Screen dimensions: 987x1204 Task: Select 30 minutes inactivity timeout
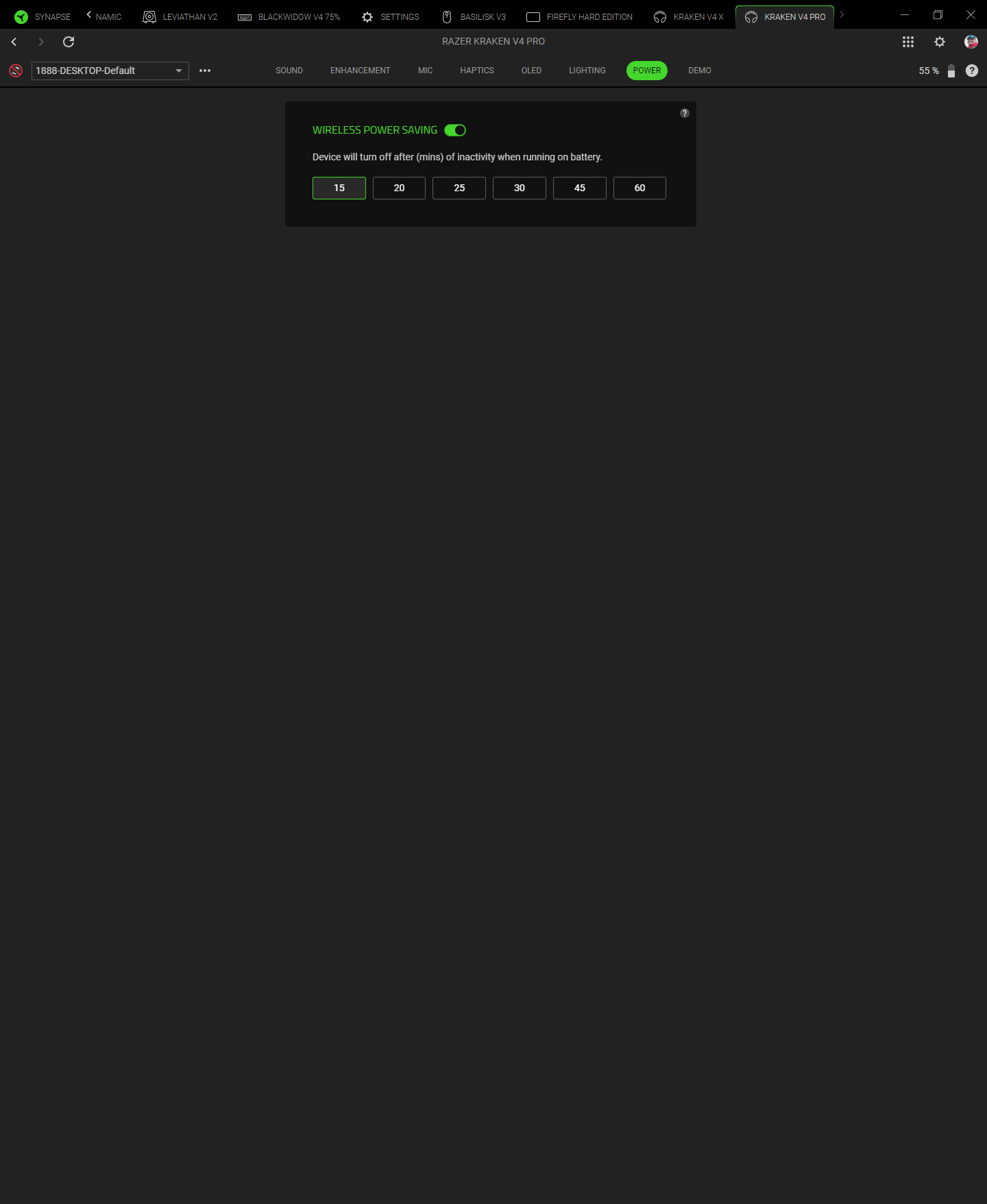[x=519, y=188]
